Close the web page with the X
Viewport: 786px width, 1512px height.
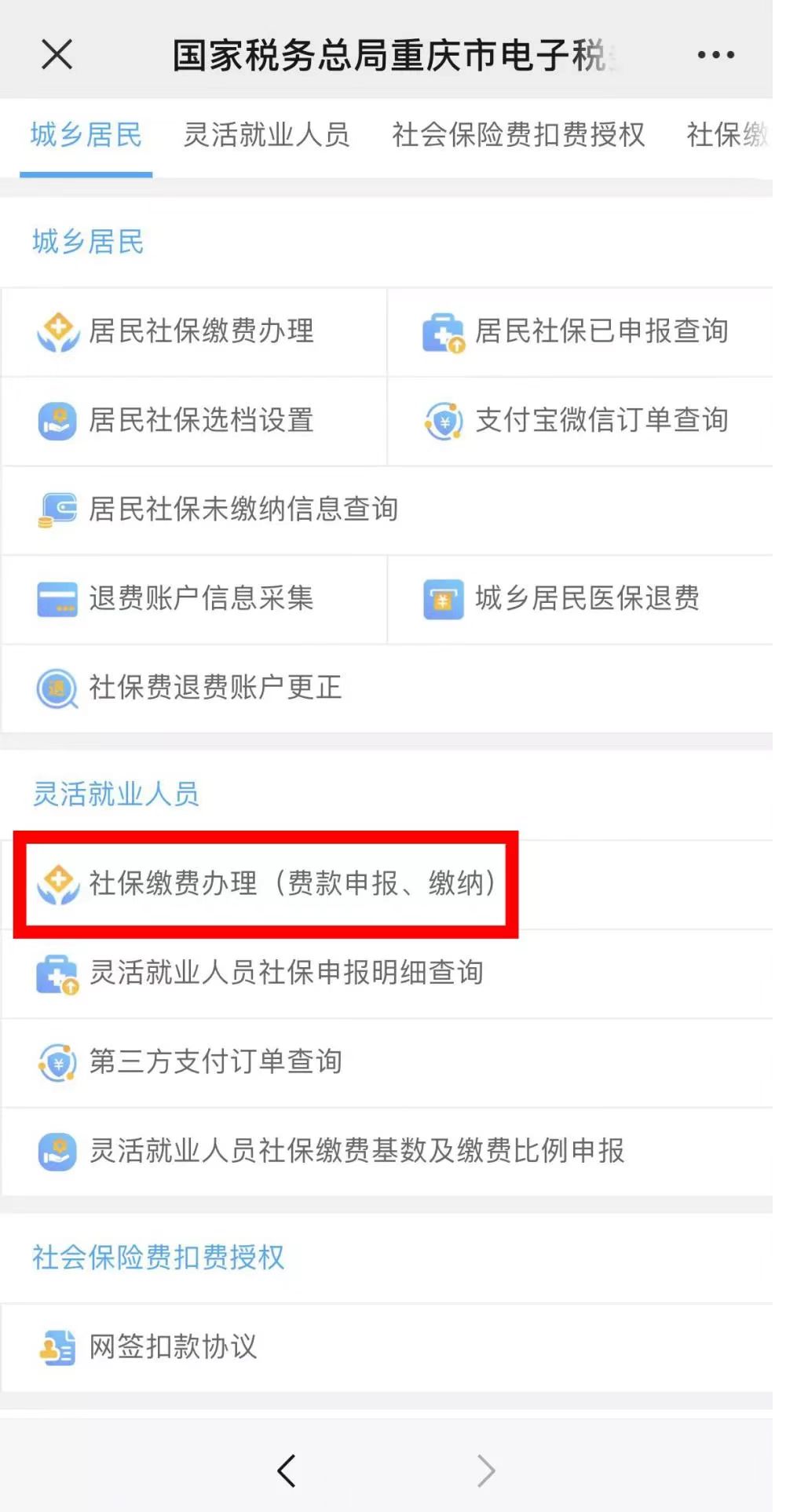(x=57, y=55)
